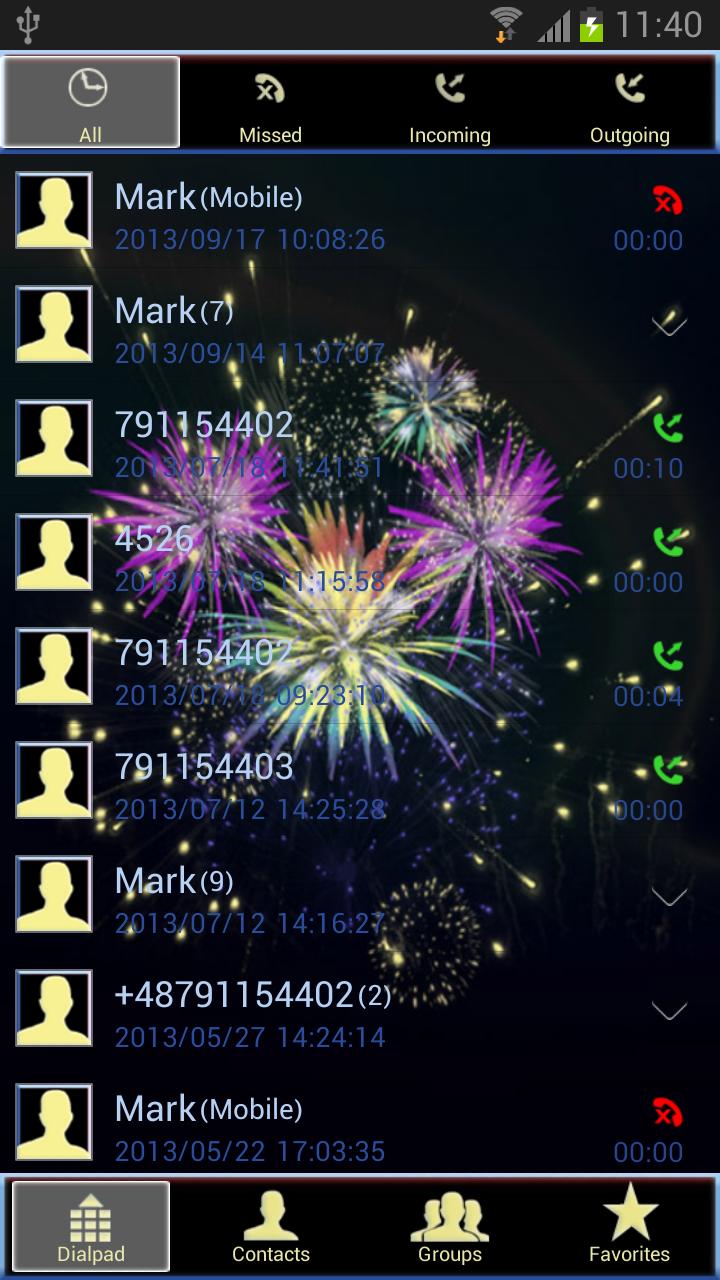Expand the +48791154402 (2) call group
Image resolution: width=720 pixels, height=1280 pixels.
click(668, 1011)
